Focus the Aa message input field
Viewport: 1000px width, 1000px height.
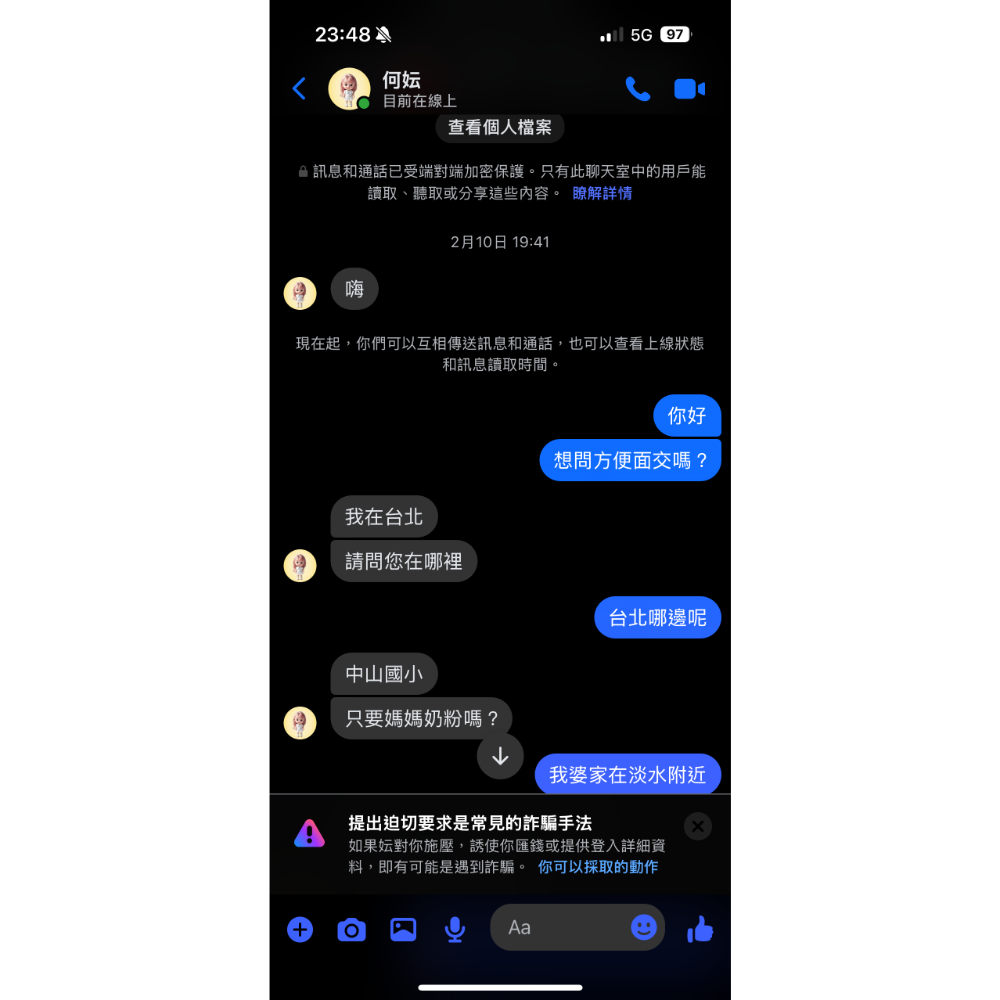(x=560, y=928)
